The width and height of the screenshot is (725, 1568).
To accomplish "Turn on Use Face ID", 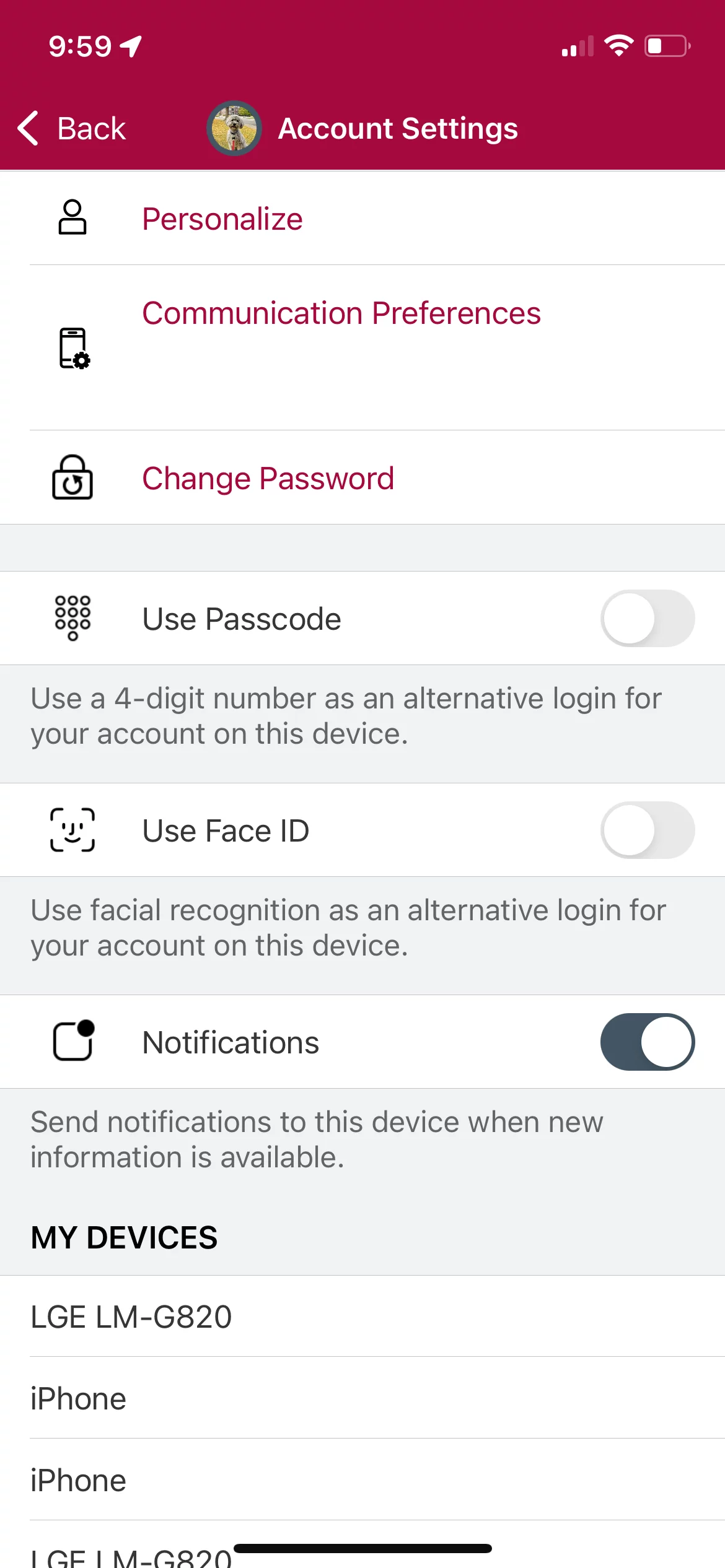I will 647,830.
